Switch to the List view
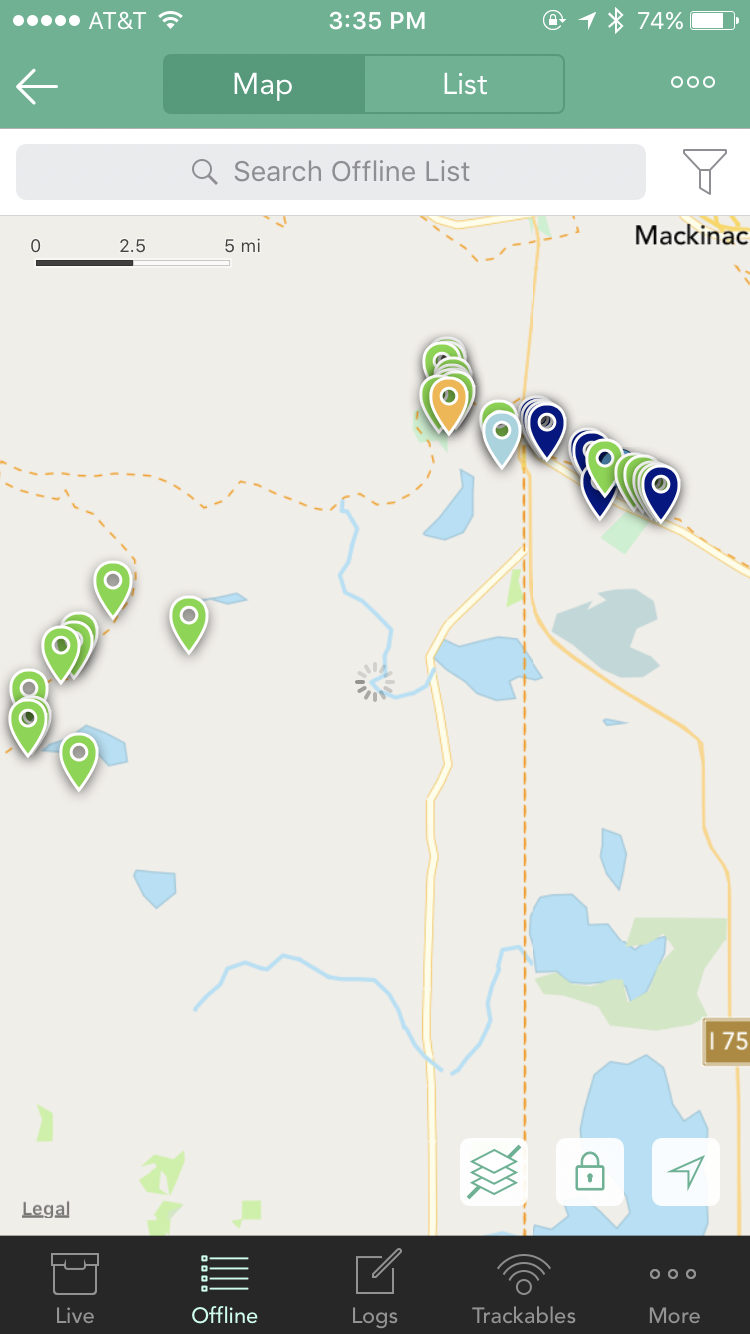The image size is (750, 1334). 465,84
